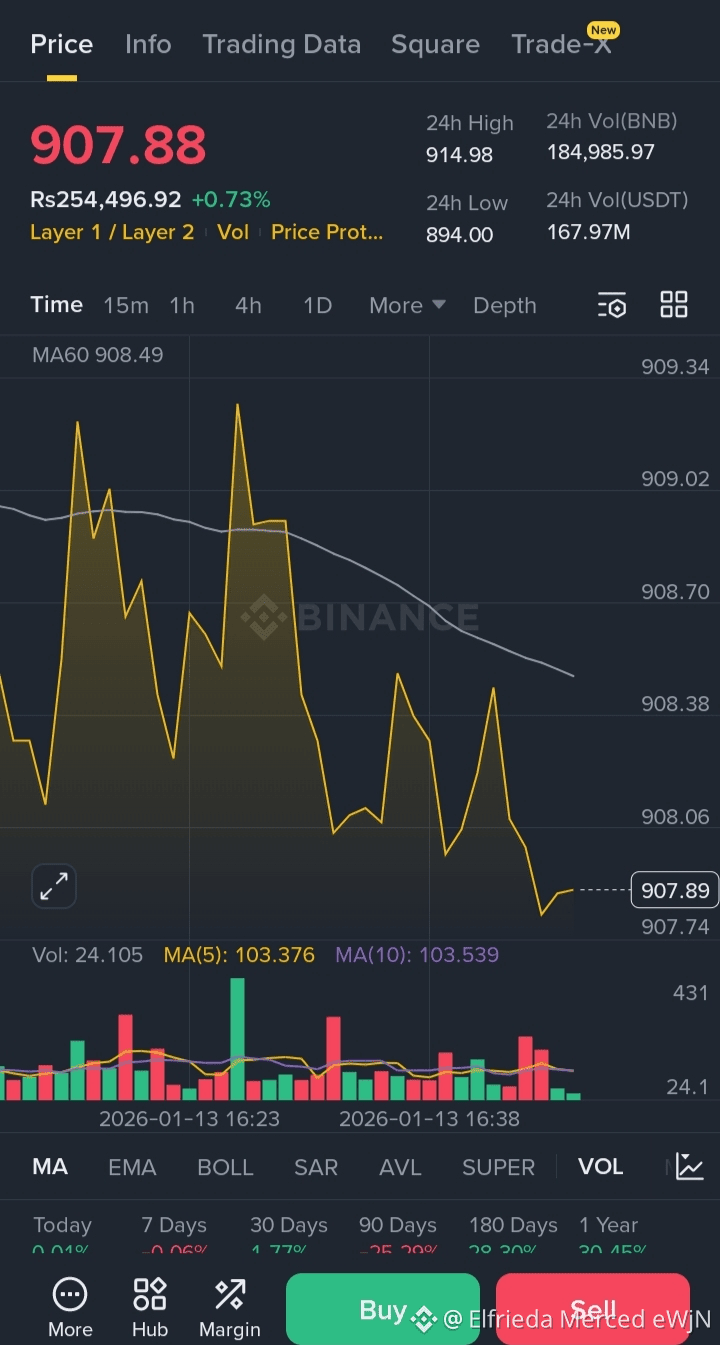Open the Hub shortcut

pos(150,1307)
